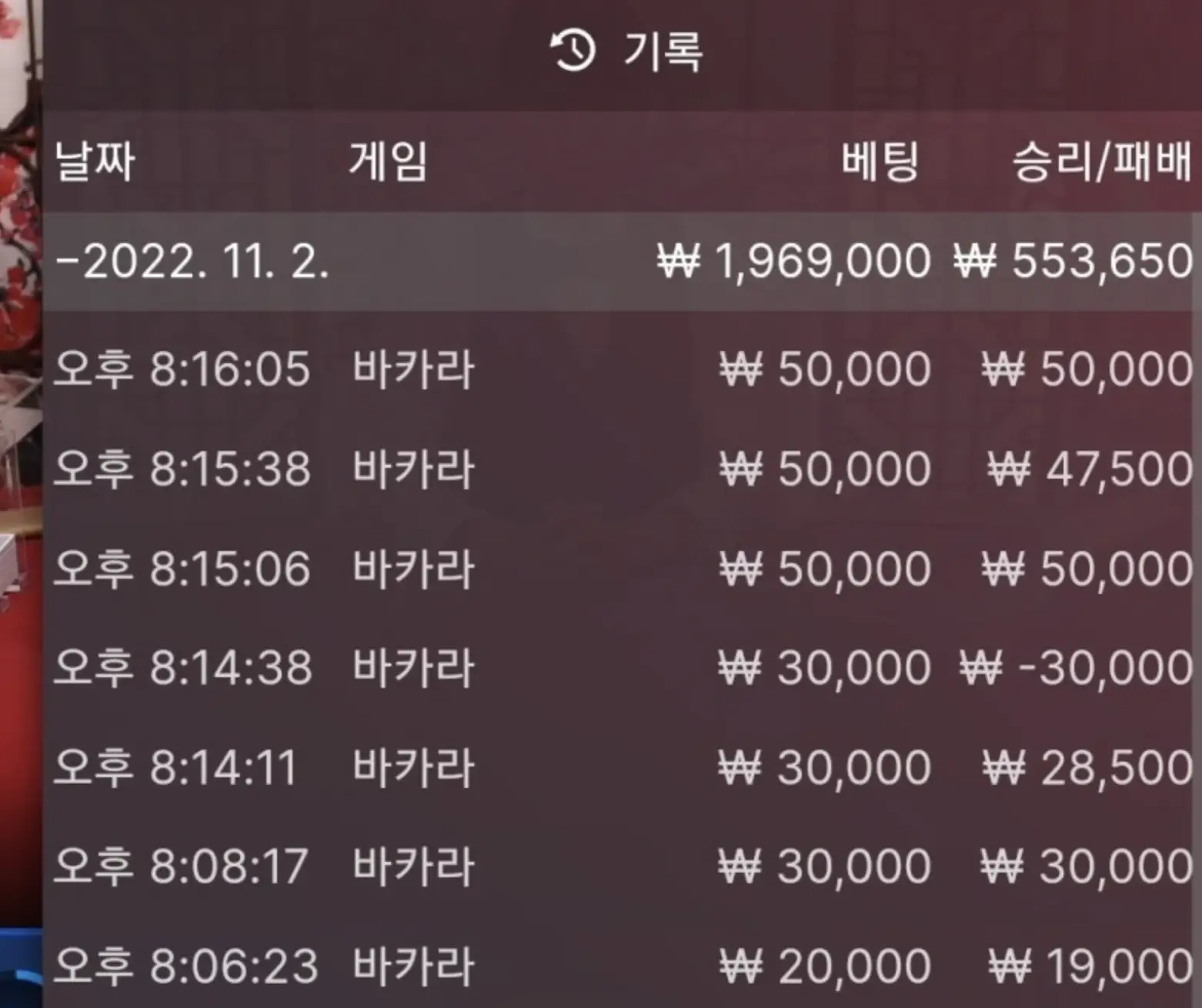
Task: Collapse the 2022. 11. 2. date group
Action: click(192, 262)
